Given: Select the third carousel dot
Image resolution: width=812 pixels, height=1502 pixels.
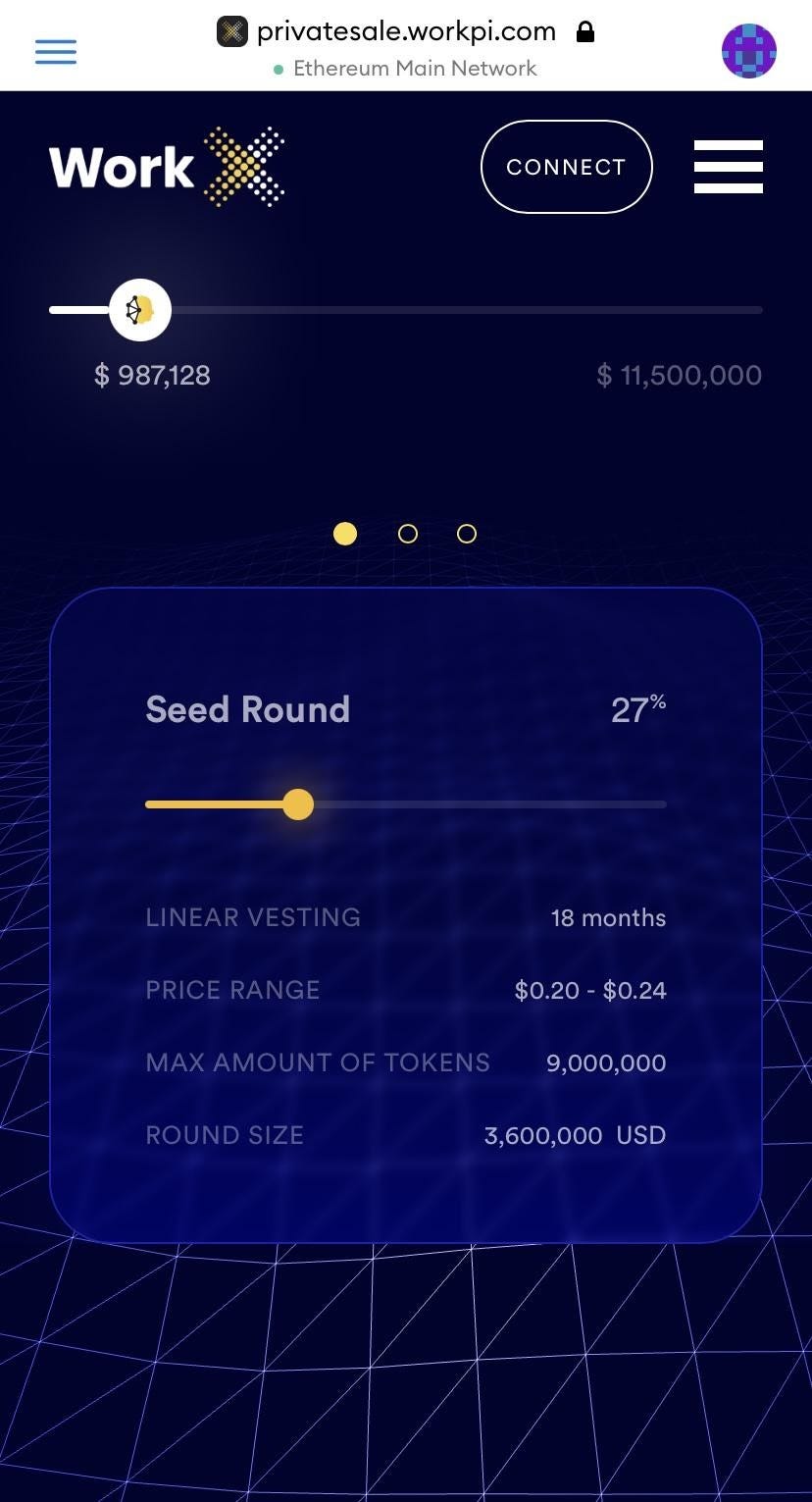Looking at the screenshot, I should 466,534.
